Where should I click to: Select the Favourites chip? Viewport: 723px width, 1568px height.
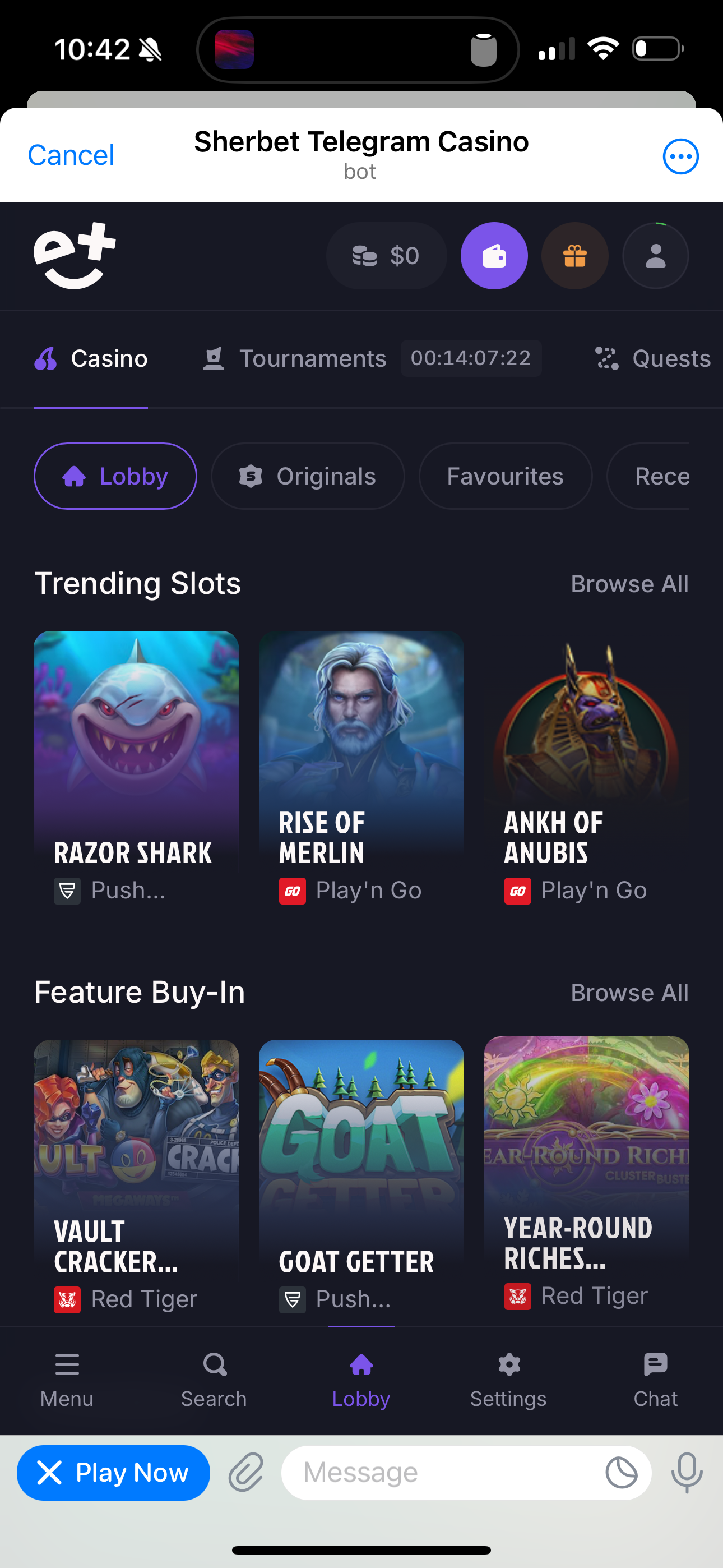coord(504,476)
